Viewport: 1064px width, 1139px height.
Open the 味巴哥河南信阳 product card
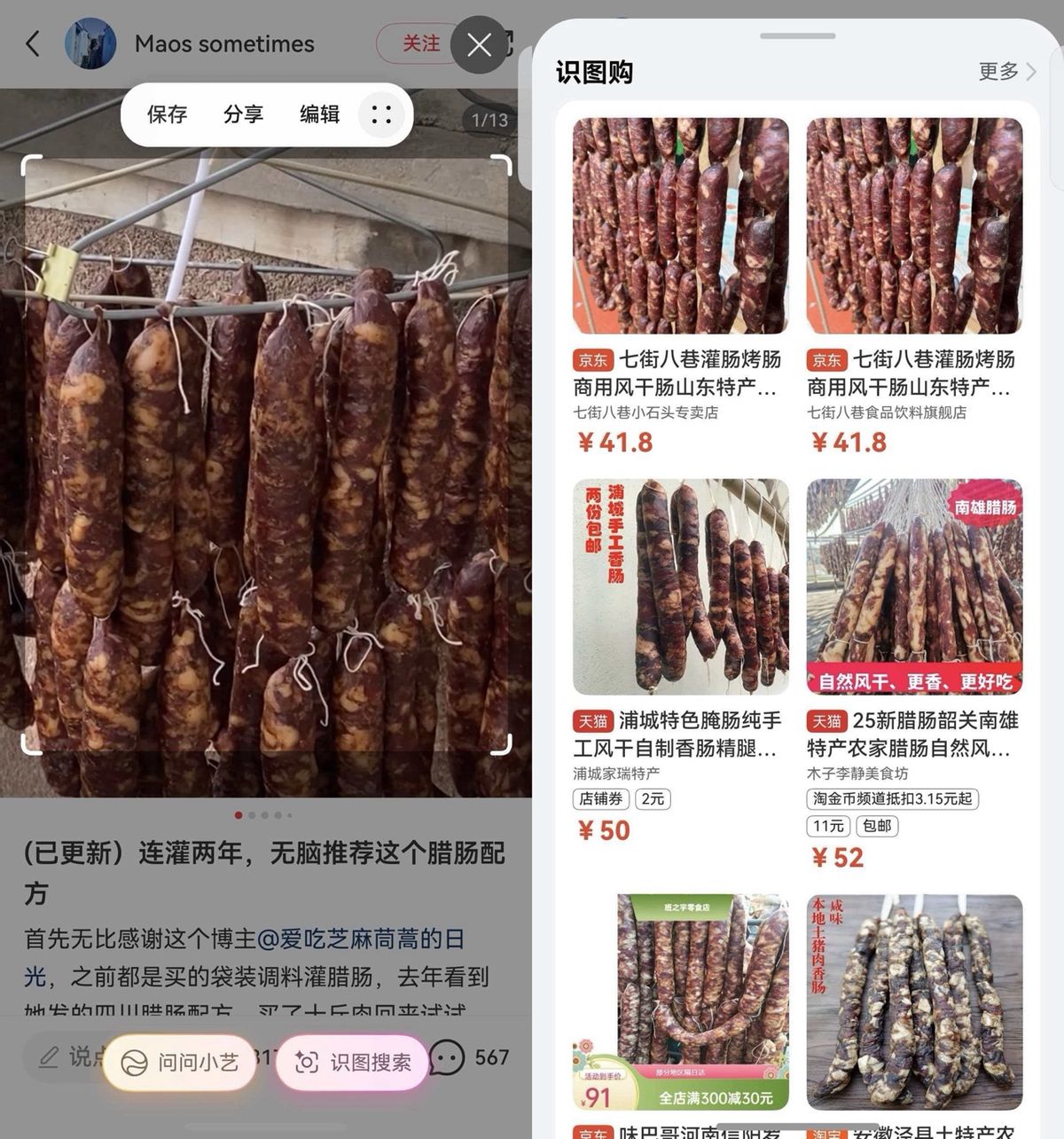pyautogui.click(x=679, y=1011)
